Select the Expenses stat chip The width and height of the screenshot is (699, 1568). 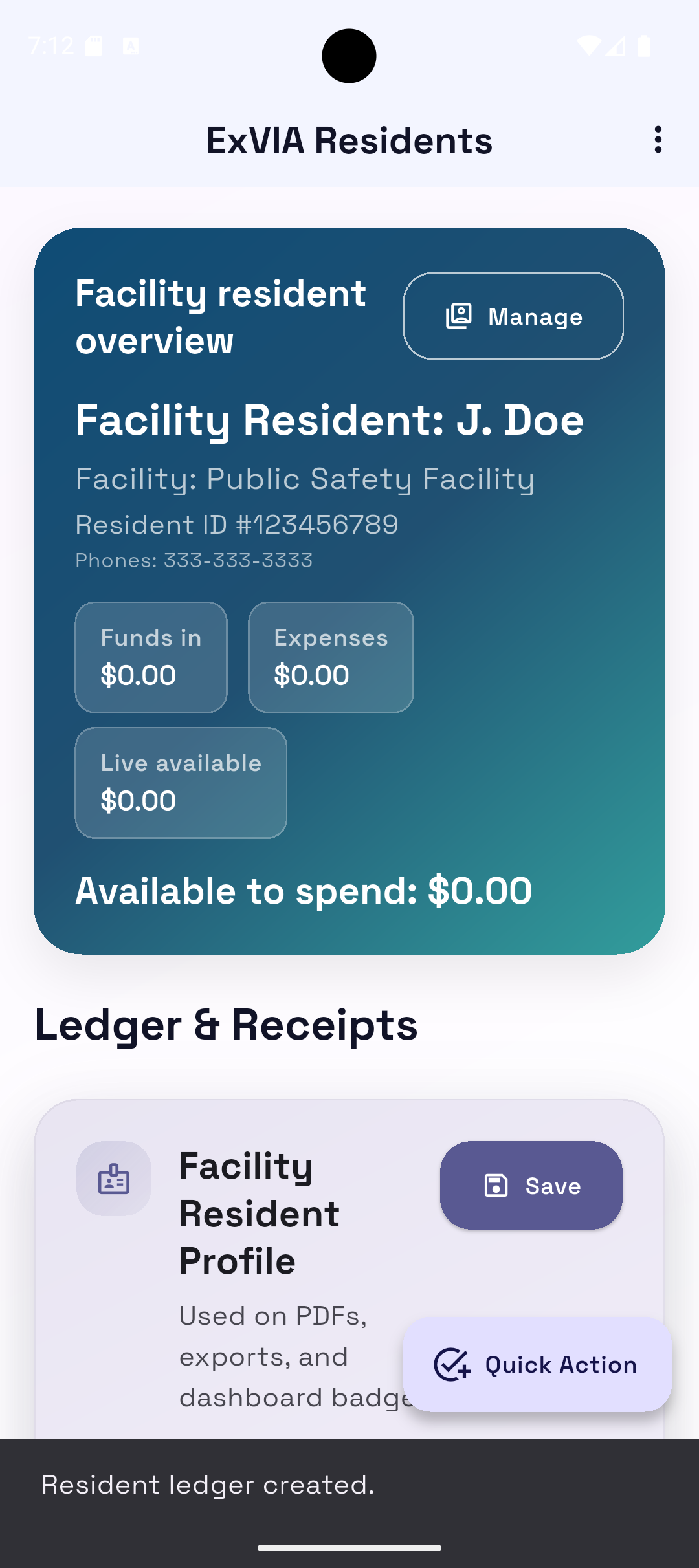pyautogui.click(x=330, y=657)
